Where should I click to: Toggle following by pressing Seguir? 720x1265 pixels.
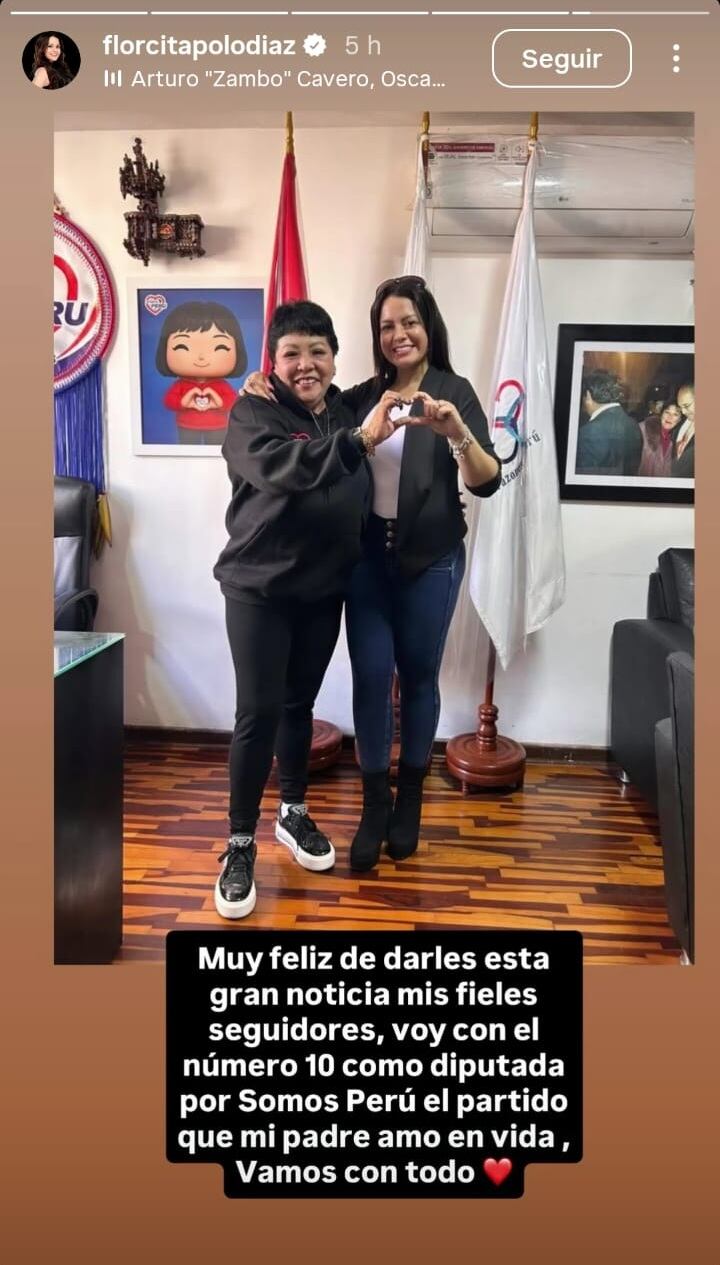562,57
